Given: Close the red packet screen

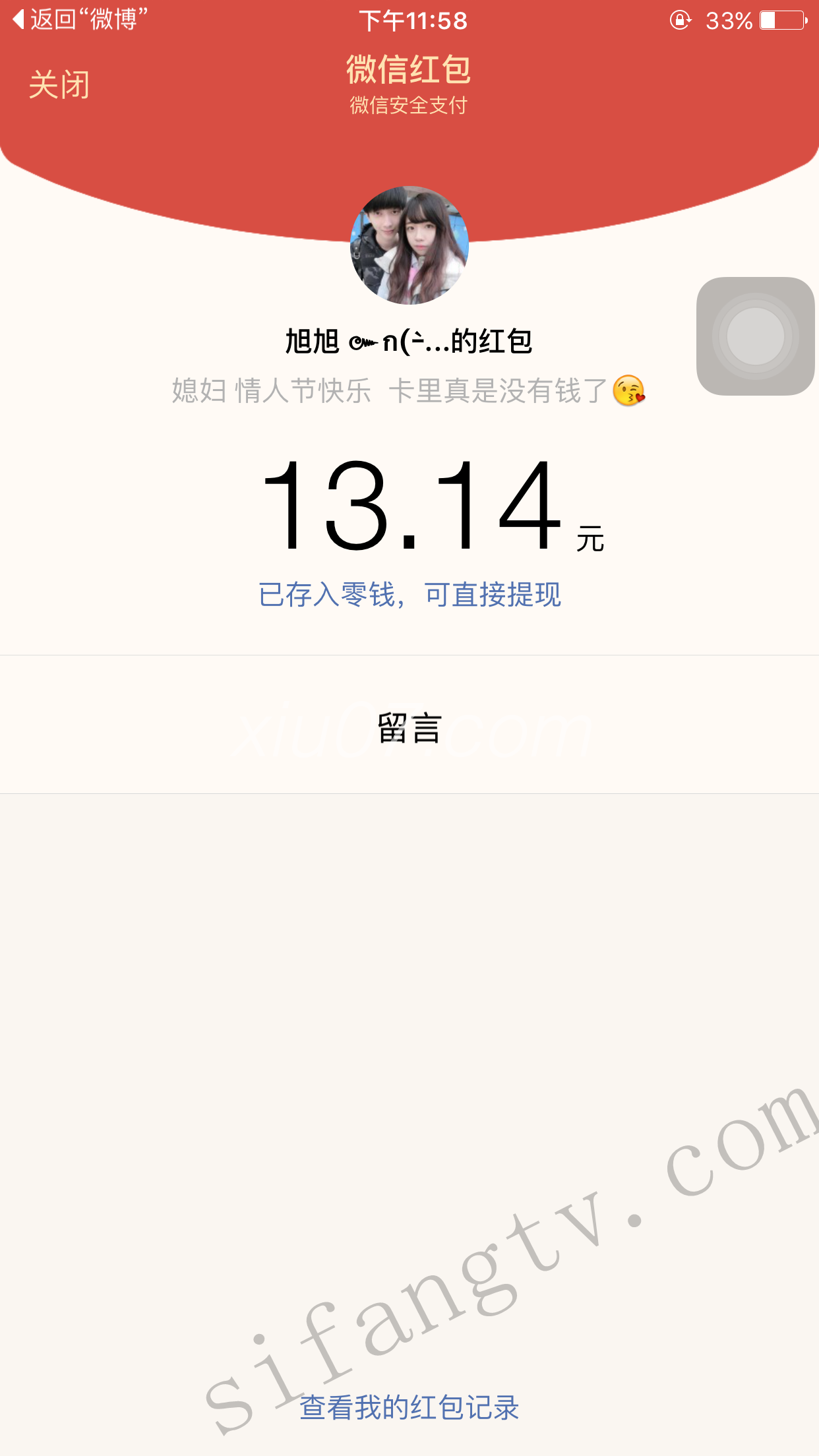Looking at the screenshot, I should pyautogui.click(x=59, y=85).
